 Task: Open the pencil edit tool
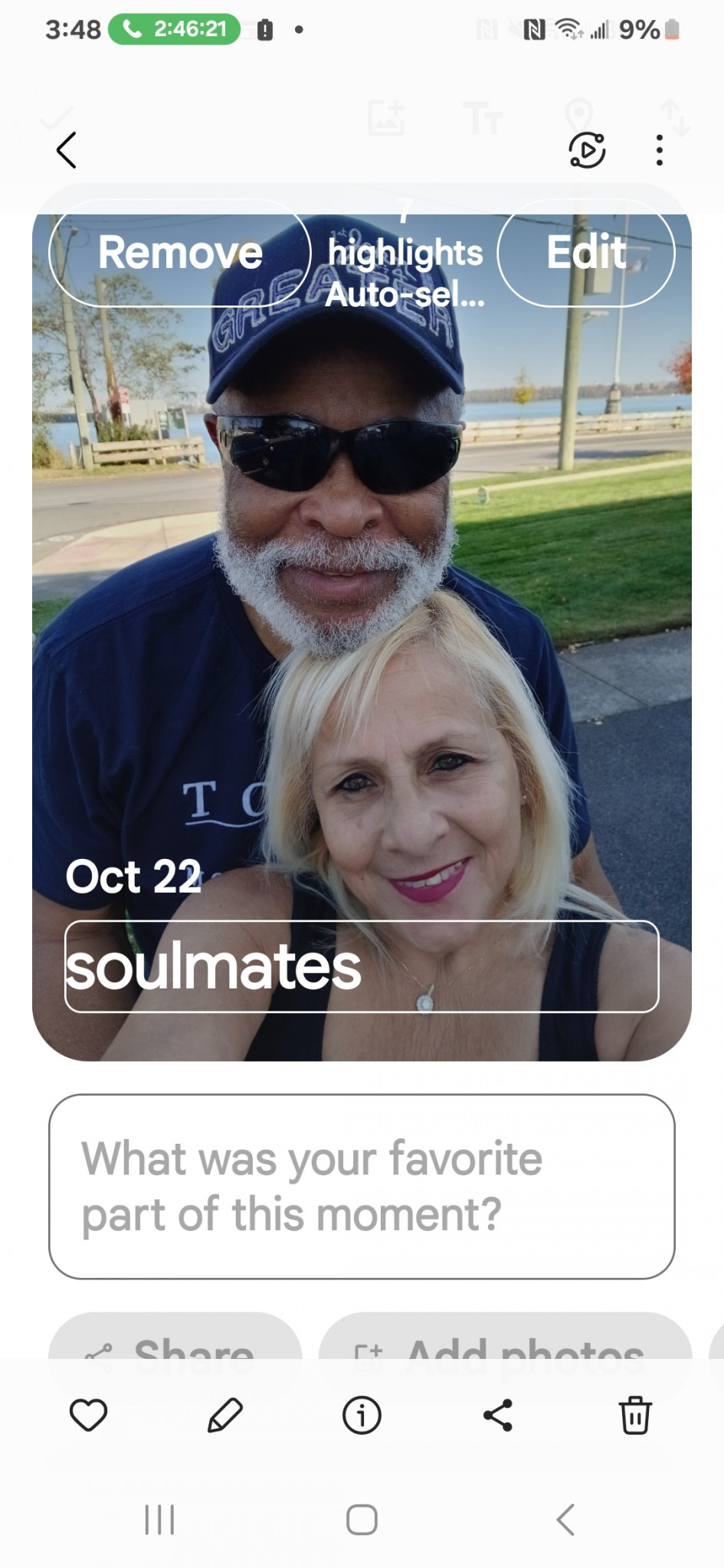click(x=225, y=1415)
